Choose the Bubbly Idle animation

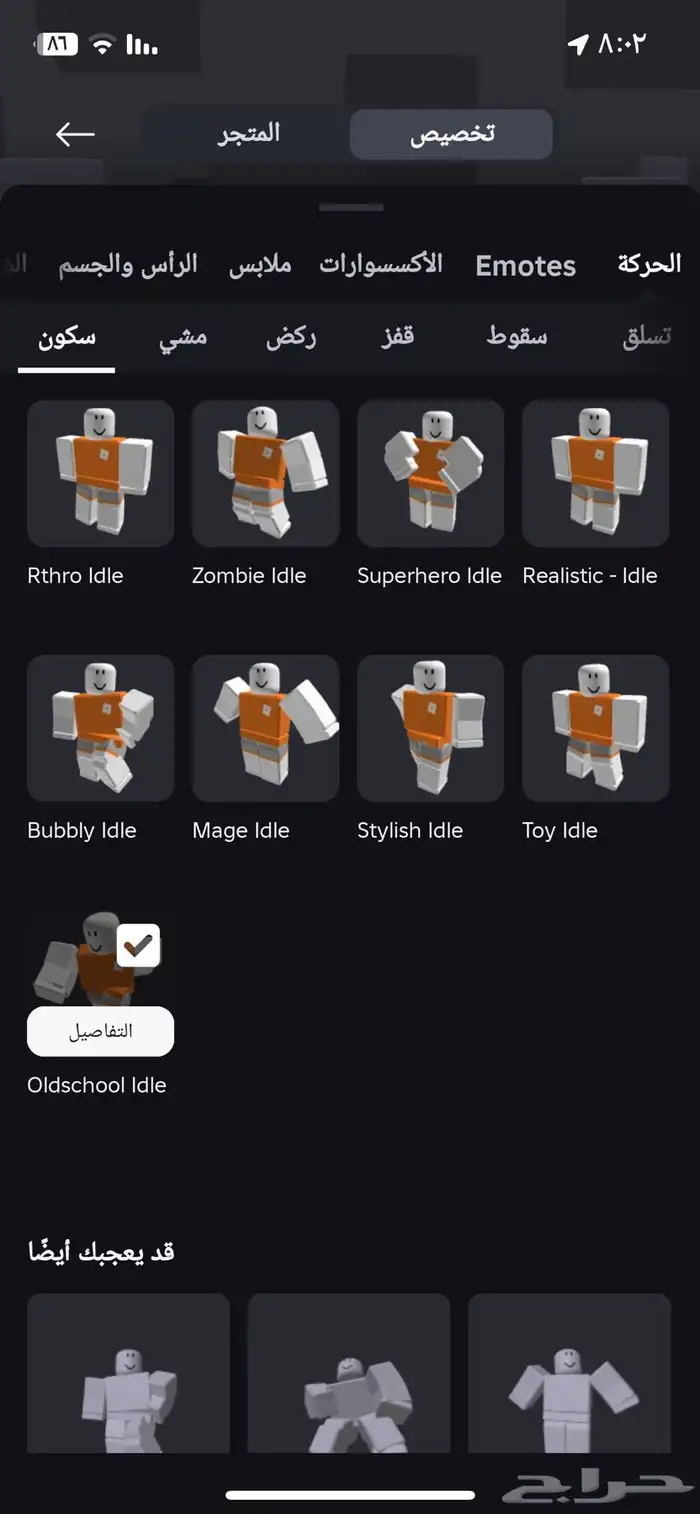100,728
